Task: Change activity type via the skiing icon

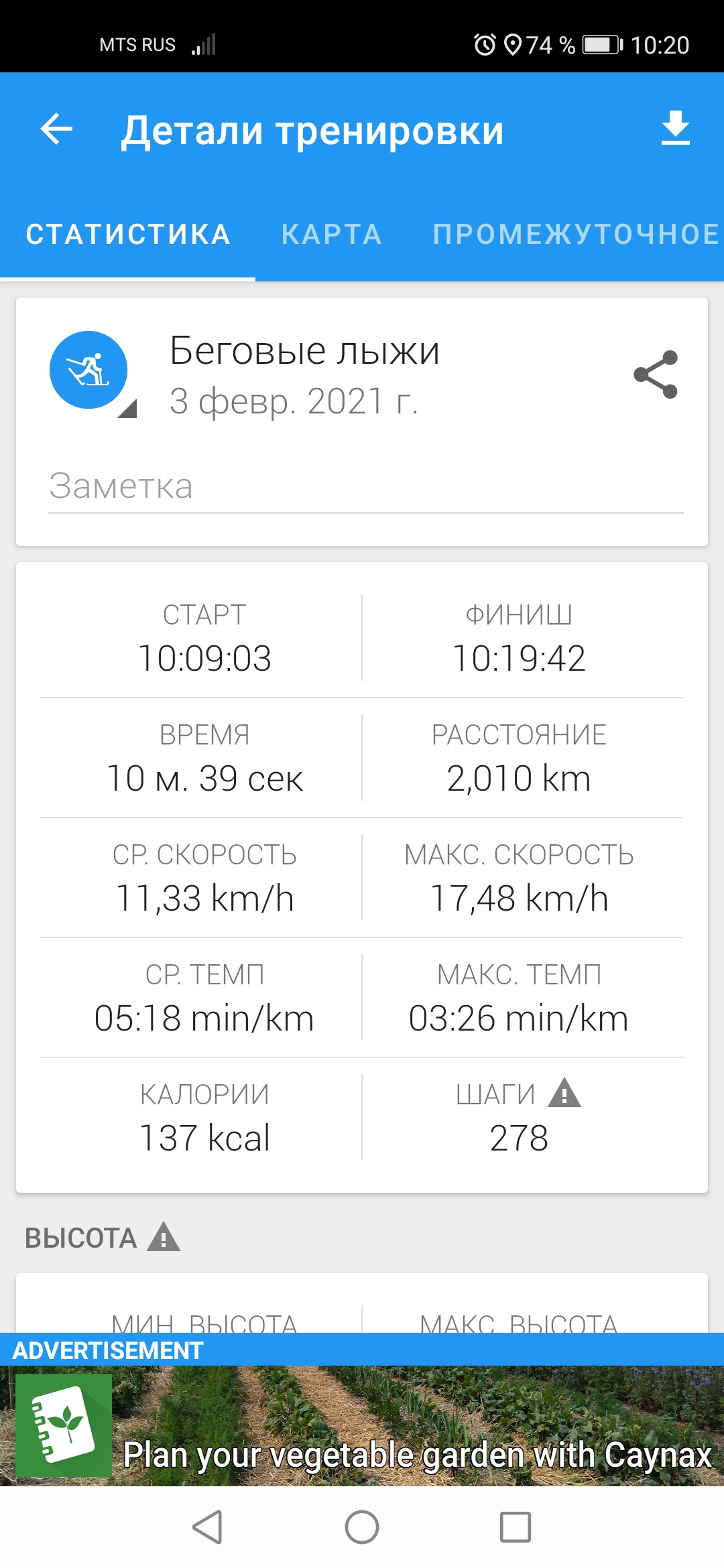Action: (x=89, y=370)
